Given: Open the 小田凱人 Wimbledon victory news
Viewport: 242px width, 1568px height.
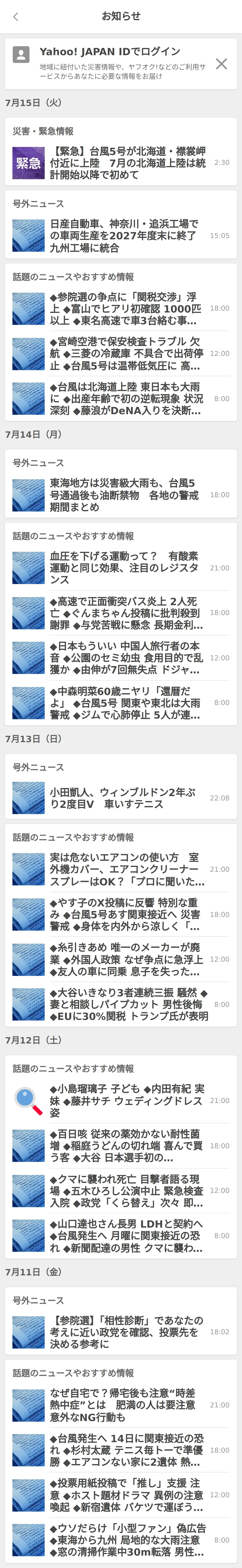Looking at the screenshot, I should (121, 798).
